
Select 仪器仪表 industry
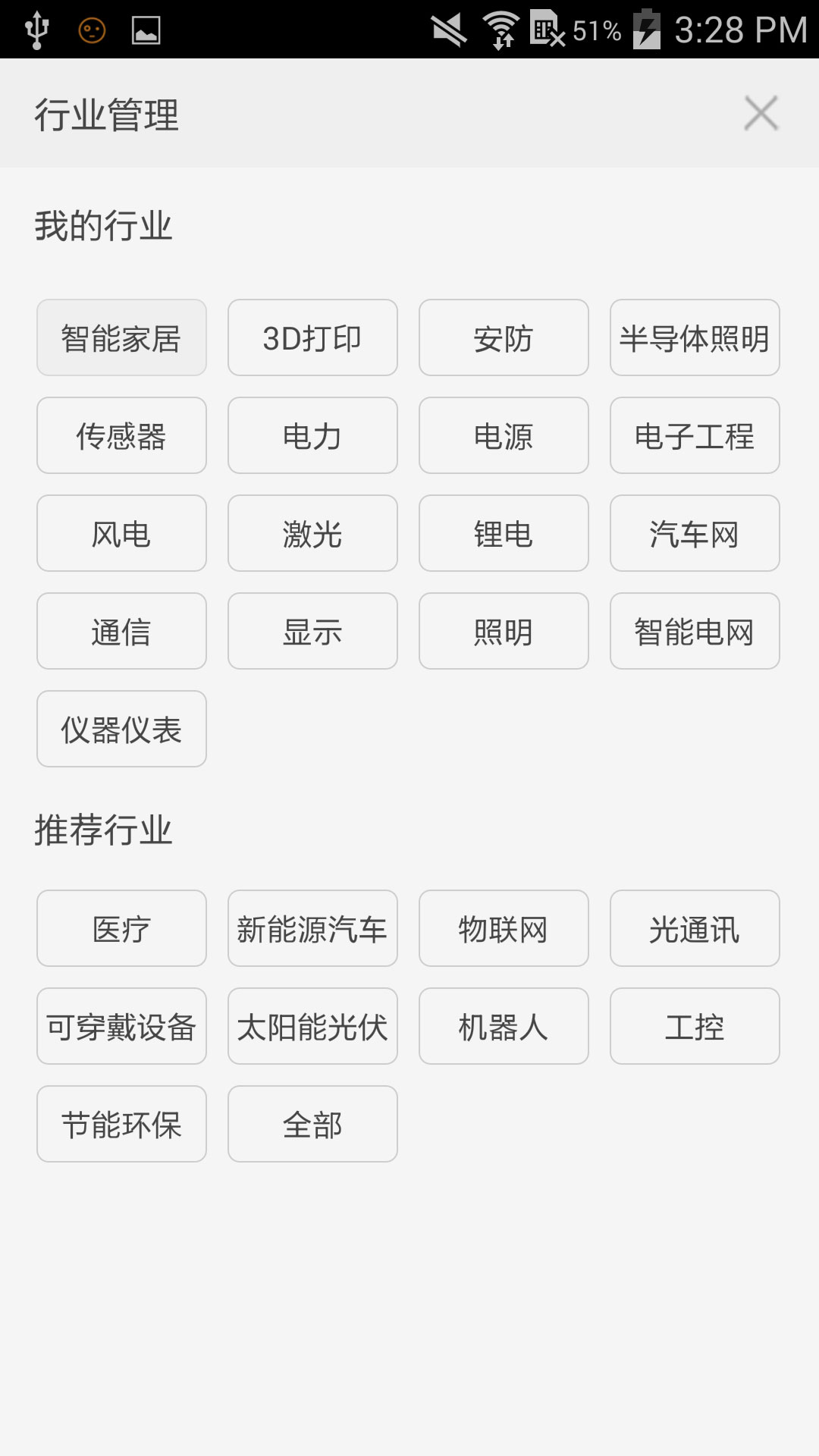[121, 729]
